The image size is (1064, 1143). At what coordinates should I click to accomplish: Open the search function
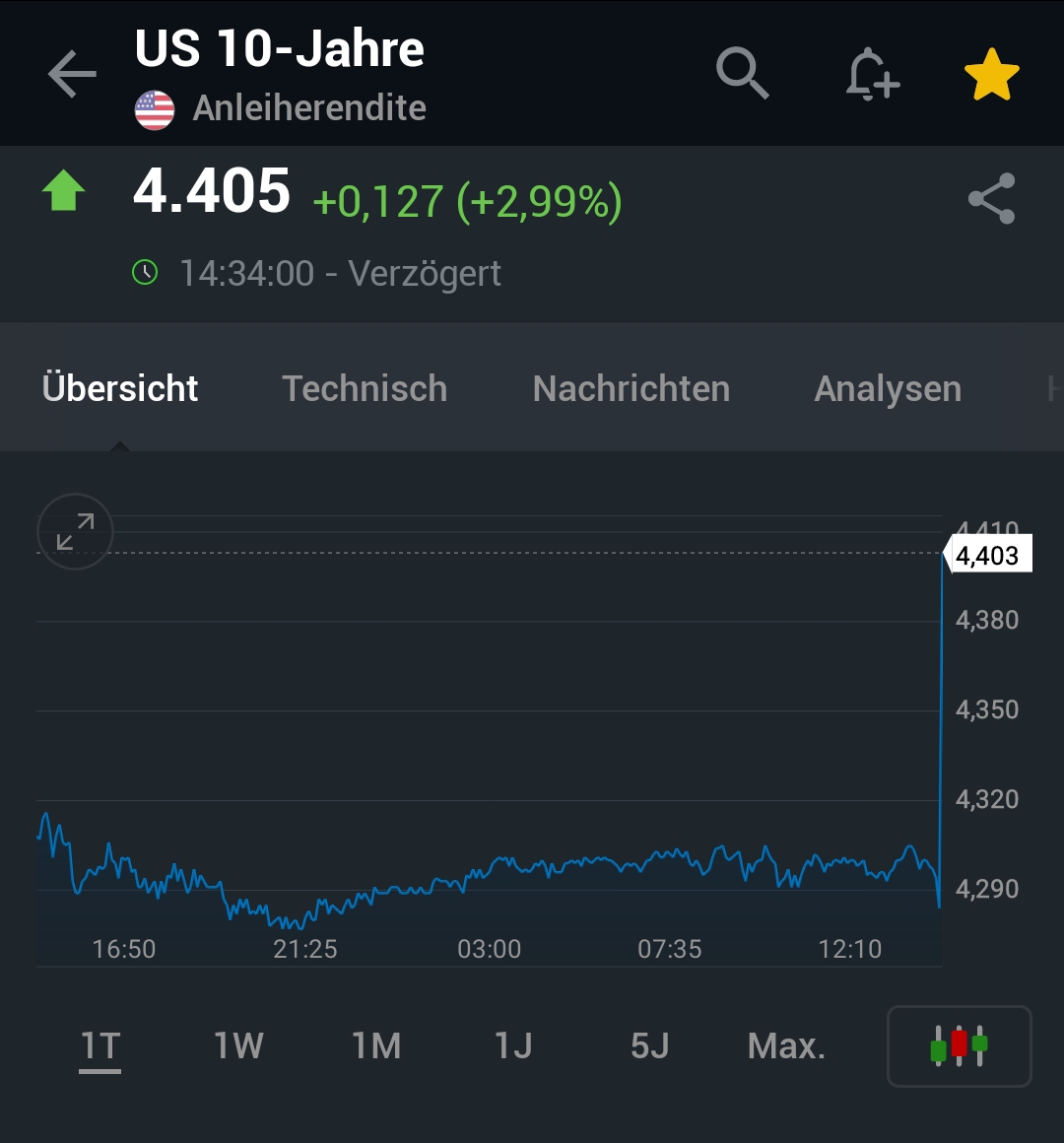[x=743, y=73]
